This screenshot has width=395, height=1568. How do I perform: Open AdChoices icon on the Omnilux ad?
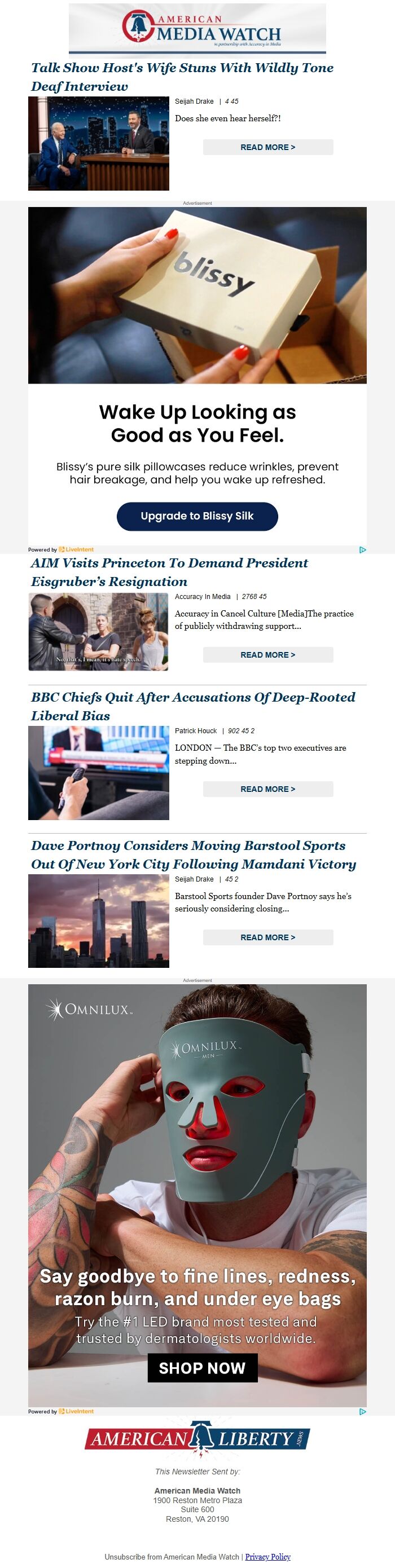(362, 1412)
